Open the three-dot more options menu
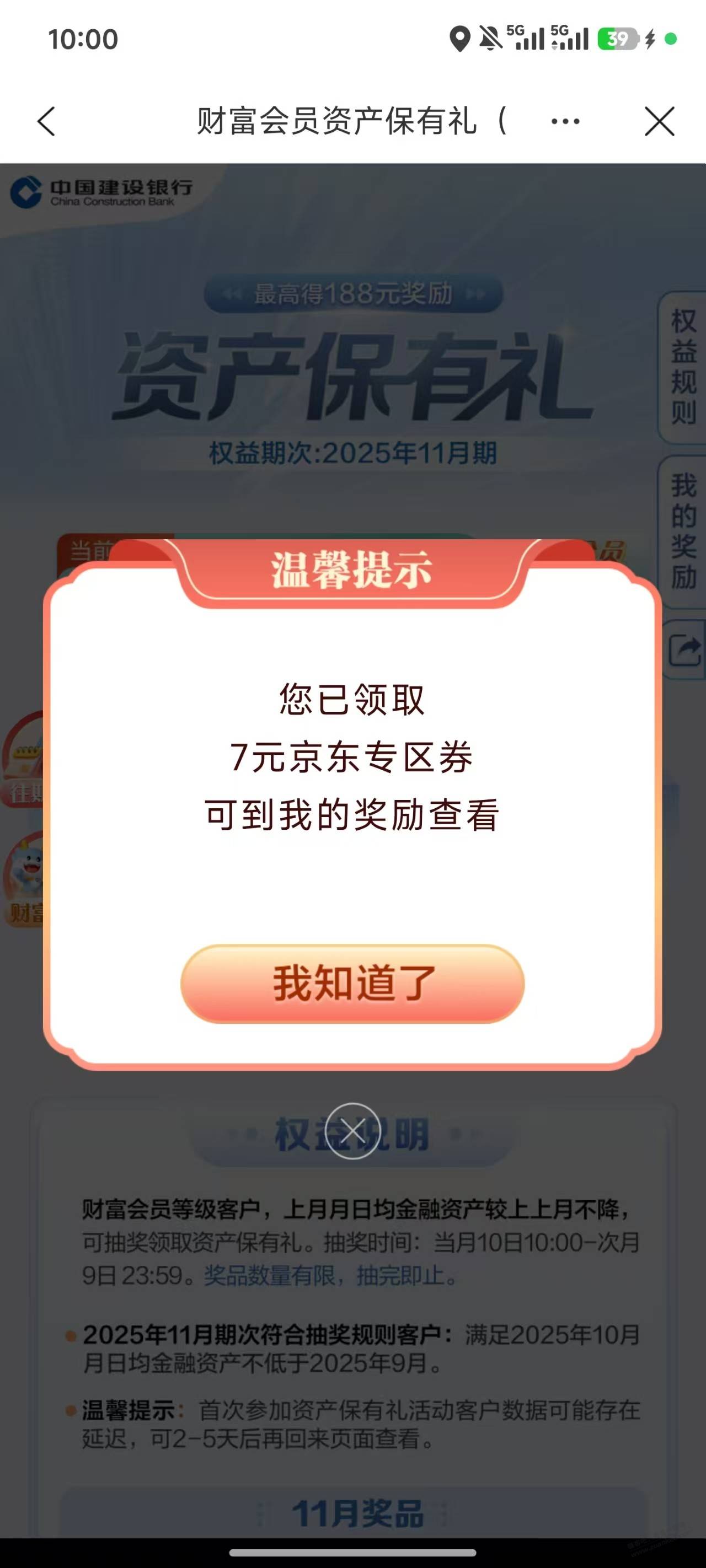 tap(565, 121)
